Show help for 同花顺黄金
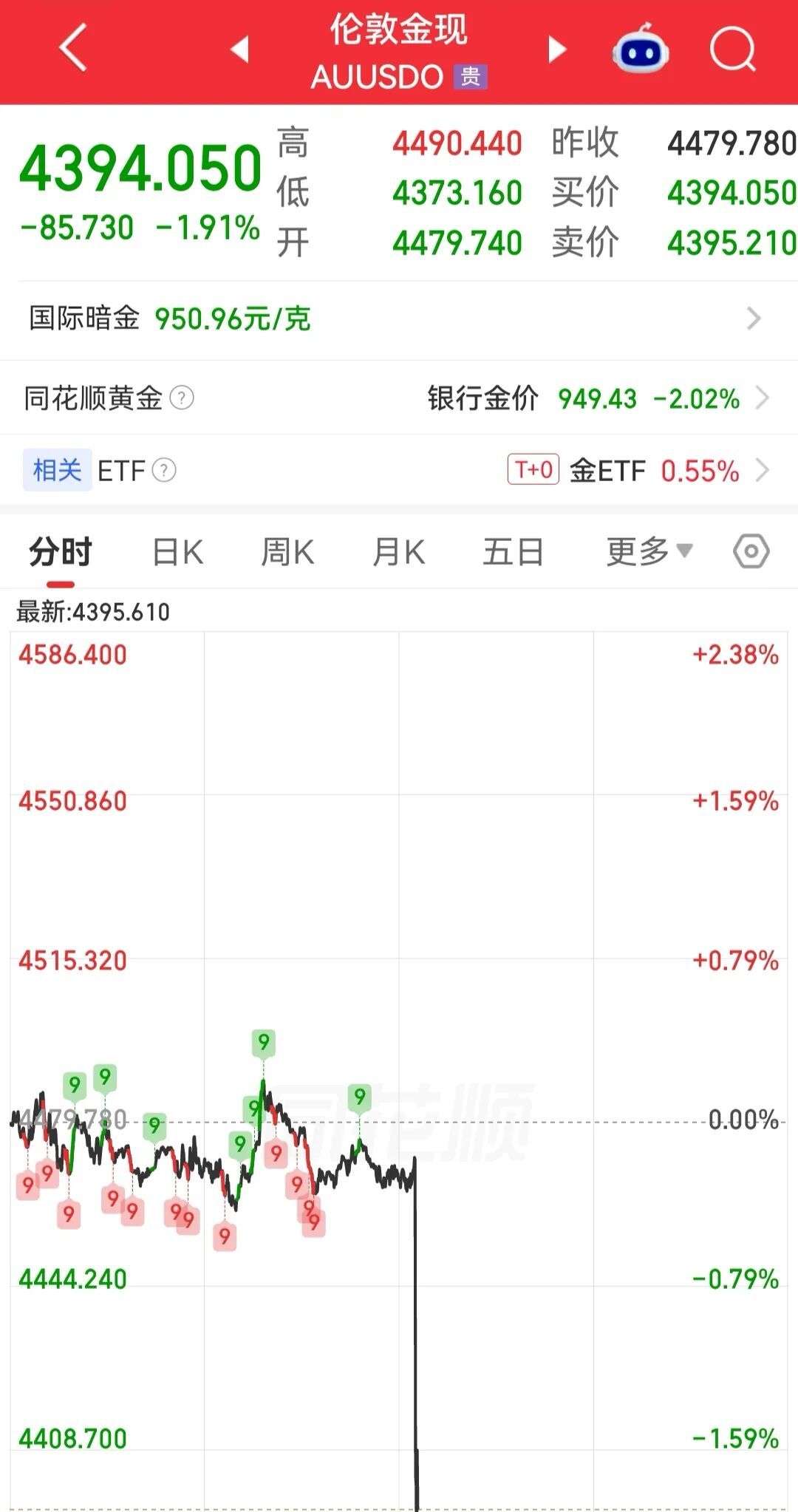Viewport: 798px width, 1512px height. click(182, 398)
